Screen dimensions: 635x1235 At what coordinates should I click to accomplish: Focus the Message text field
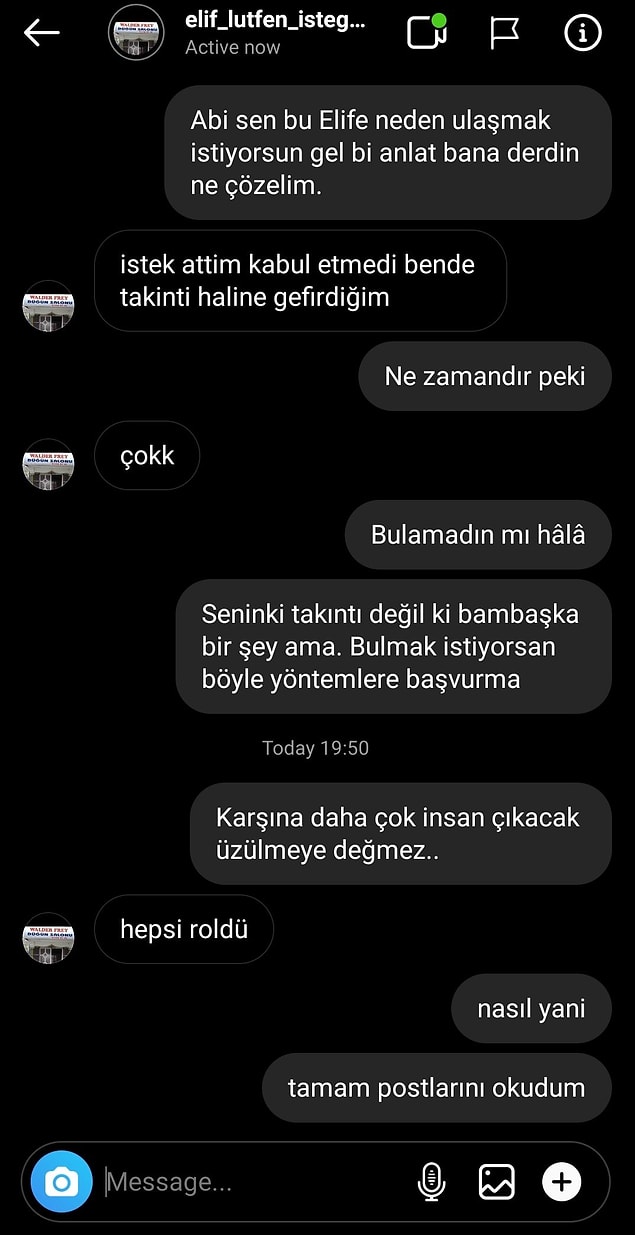(x=250, y=1182)
